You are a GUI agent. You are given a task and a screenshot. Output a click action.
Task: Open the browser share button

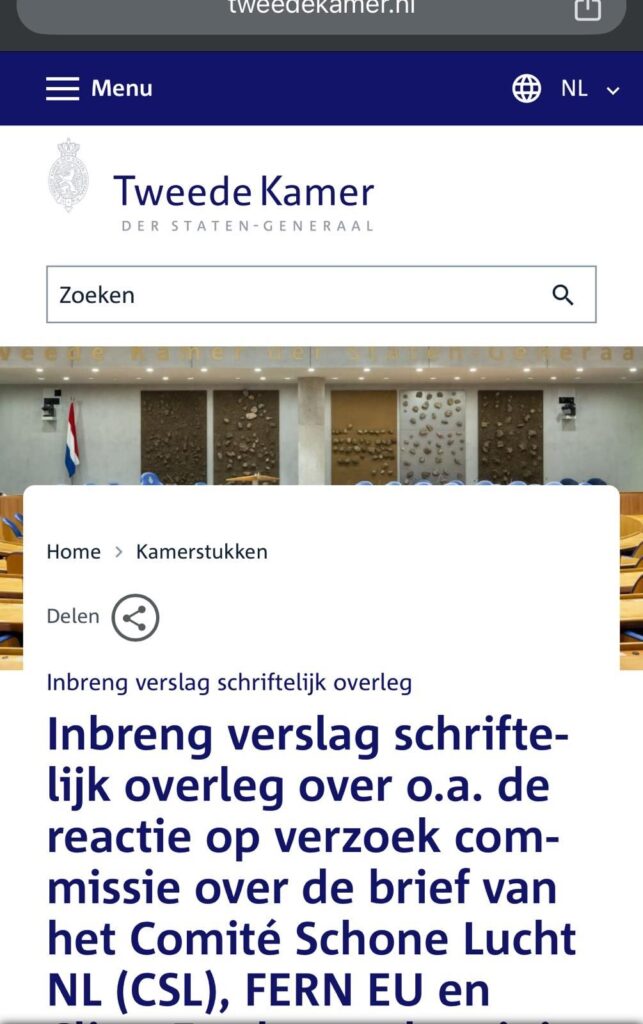pos(588,8)
